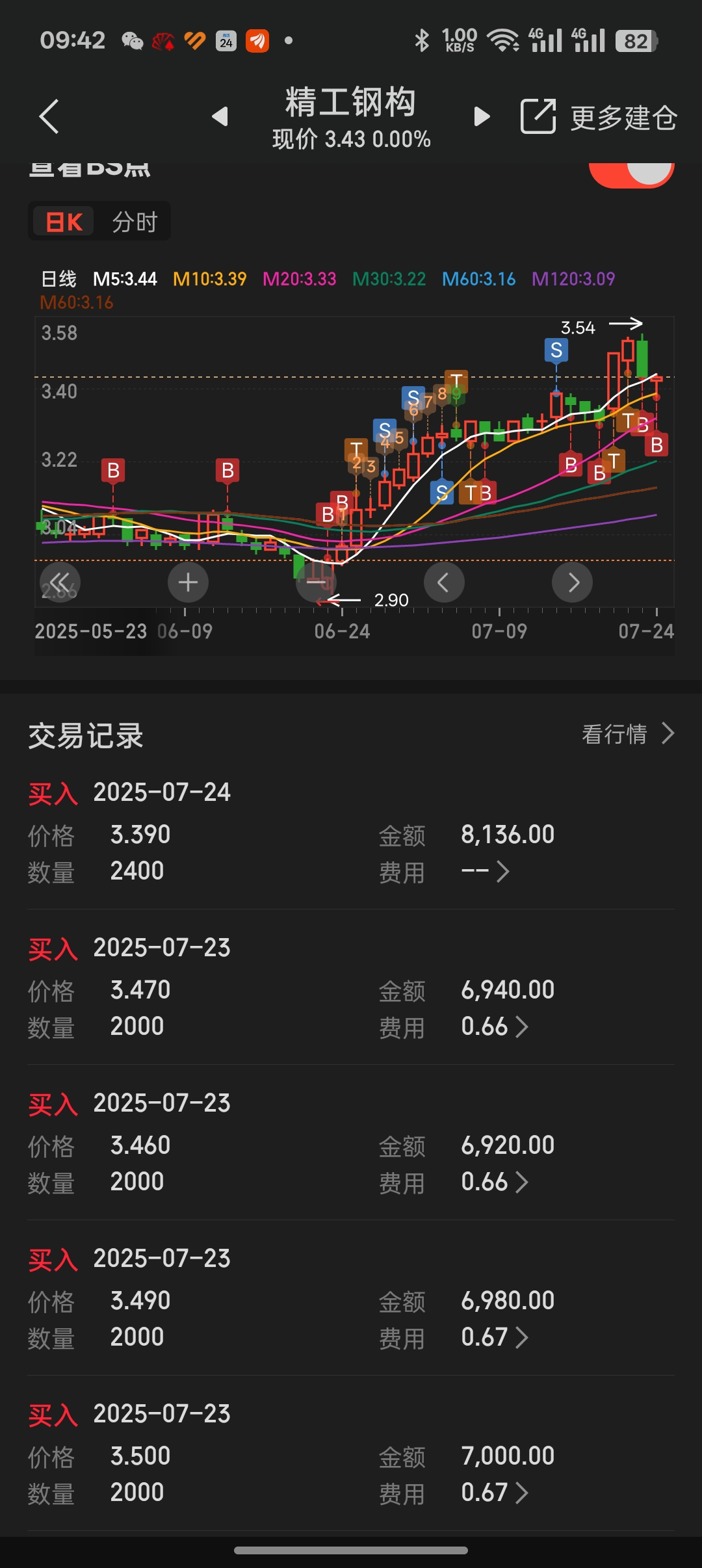Viewport: 702px width, 1568px height.
Task: Expand fee details for 2025-07-24 purchase
Action: [485, 872]
